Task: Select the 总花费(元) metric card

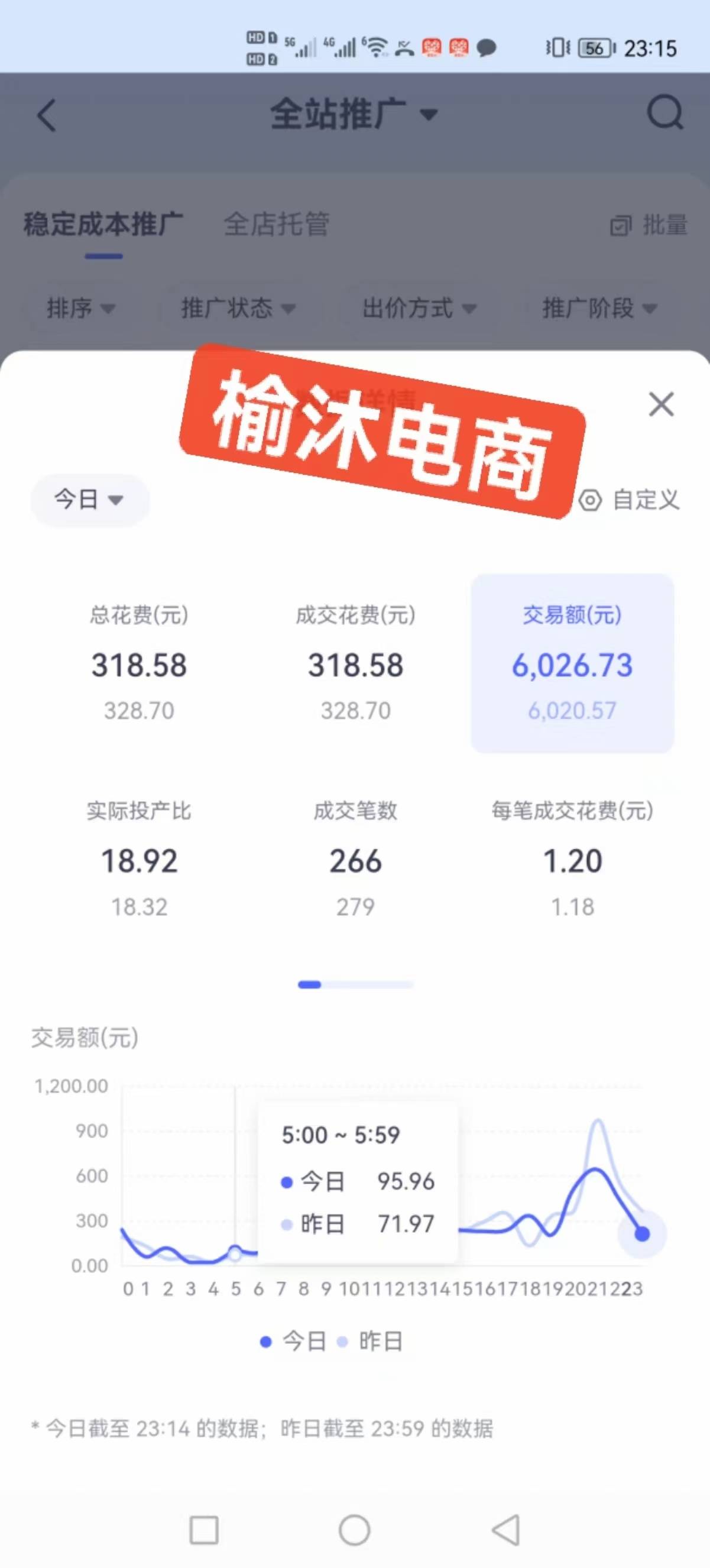Action: 140,663
